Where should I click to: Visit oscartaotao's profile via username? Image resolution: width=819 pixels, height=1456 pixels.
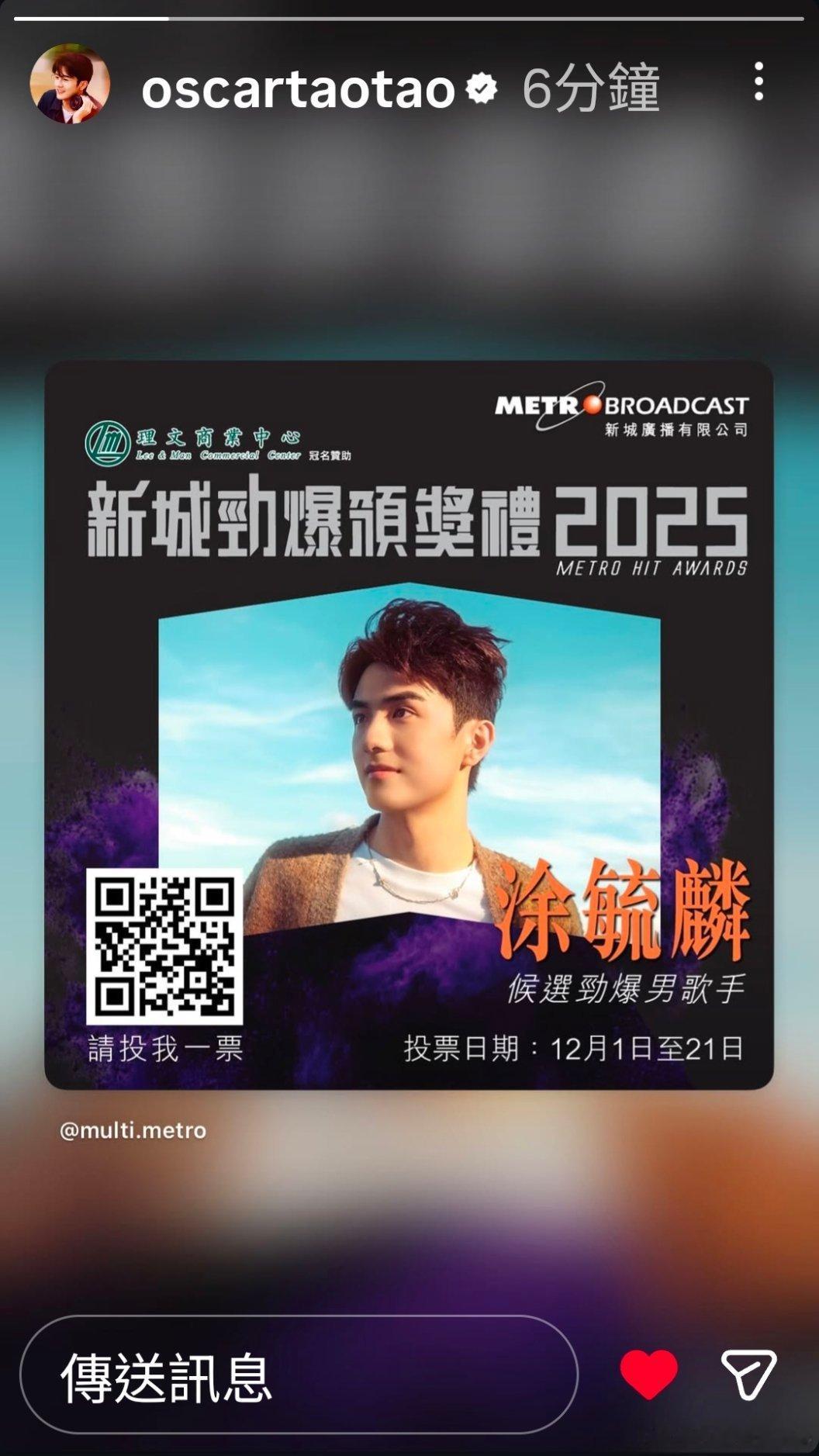pyautogui.click(x=299, y=88)
